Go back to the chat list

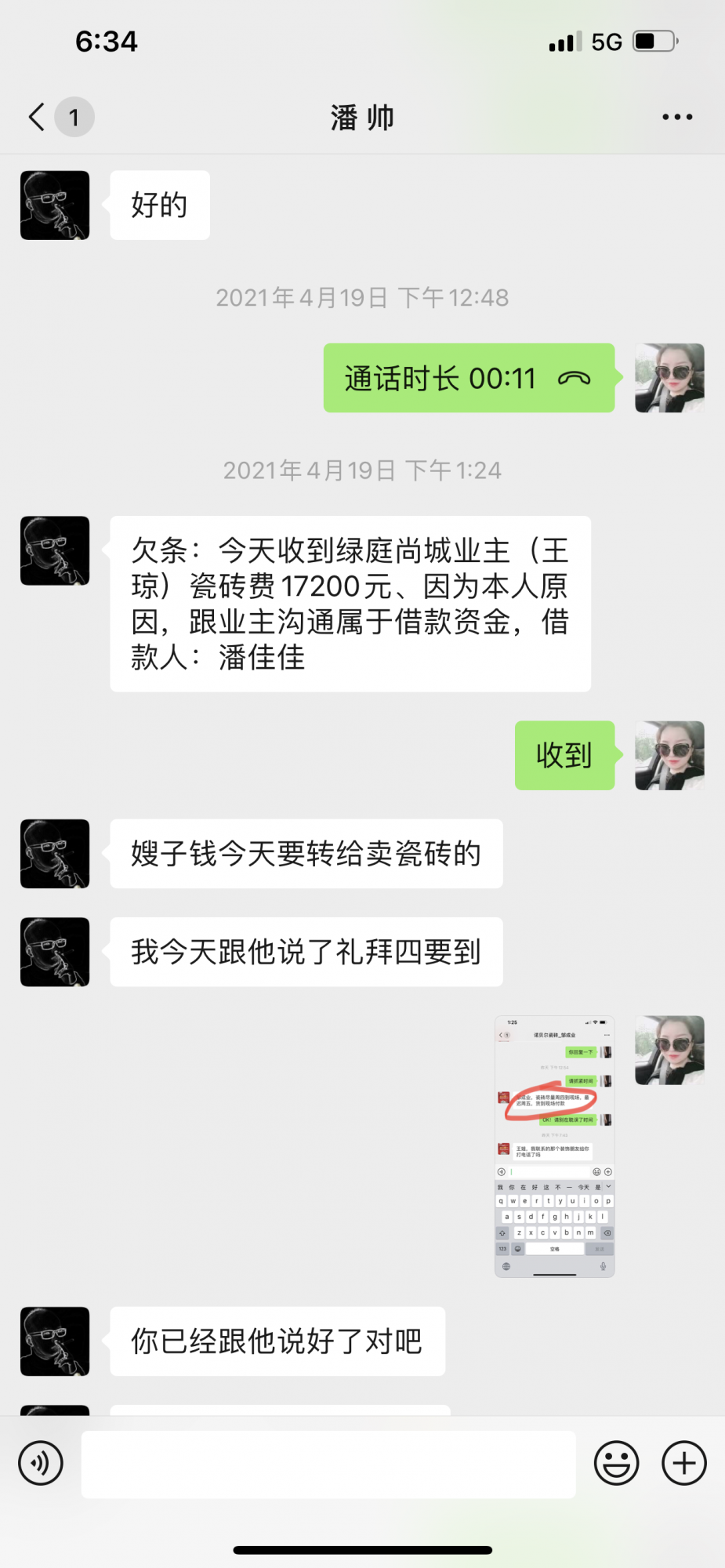coord(38,118)
